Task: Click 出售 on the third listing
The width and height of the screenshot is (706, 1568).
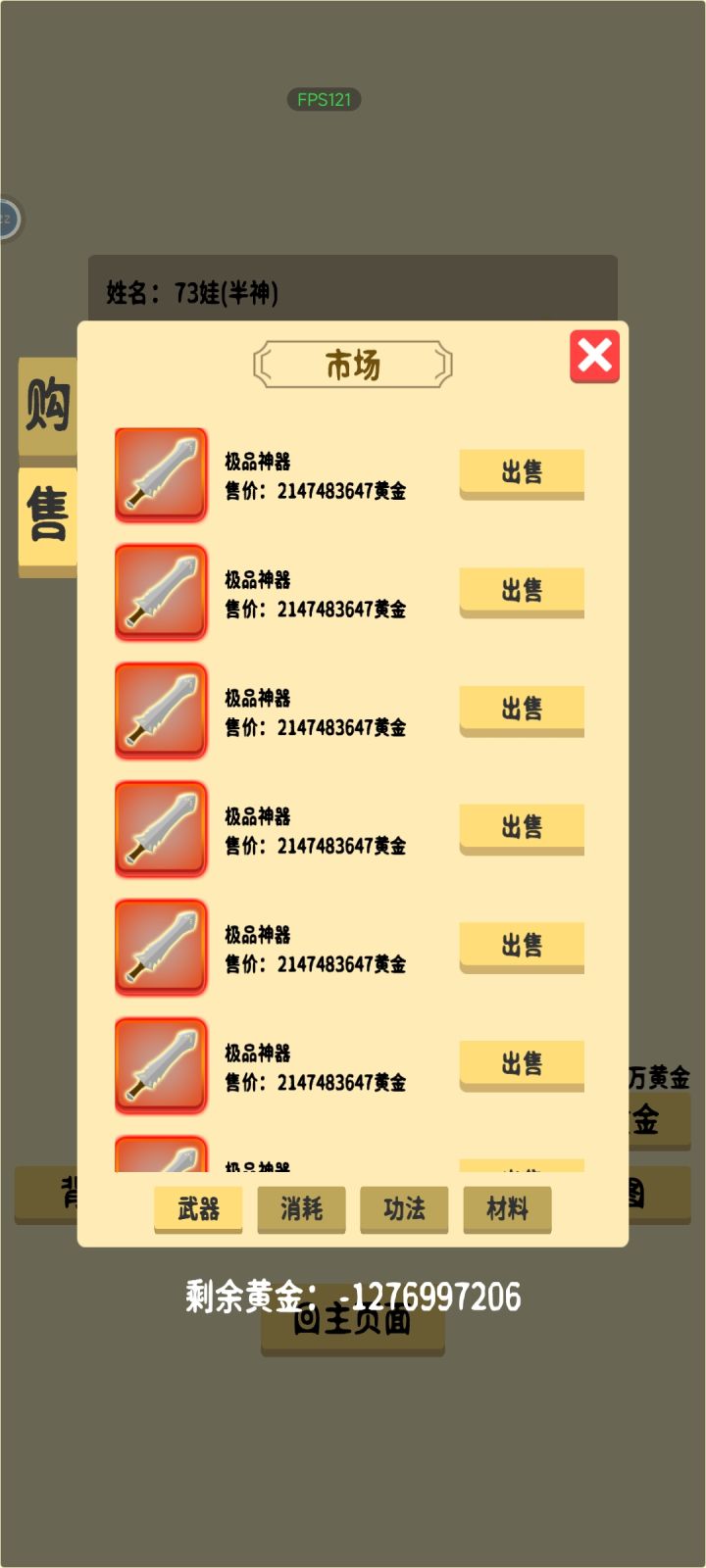Action: (521, 710)
